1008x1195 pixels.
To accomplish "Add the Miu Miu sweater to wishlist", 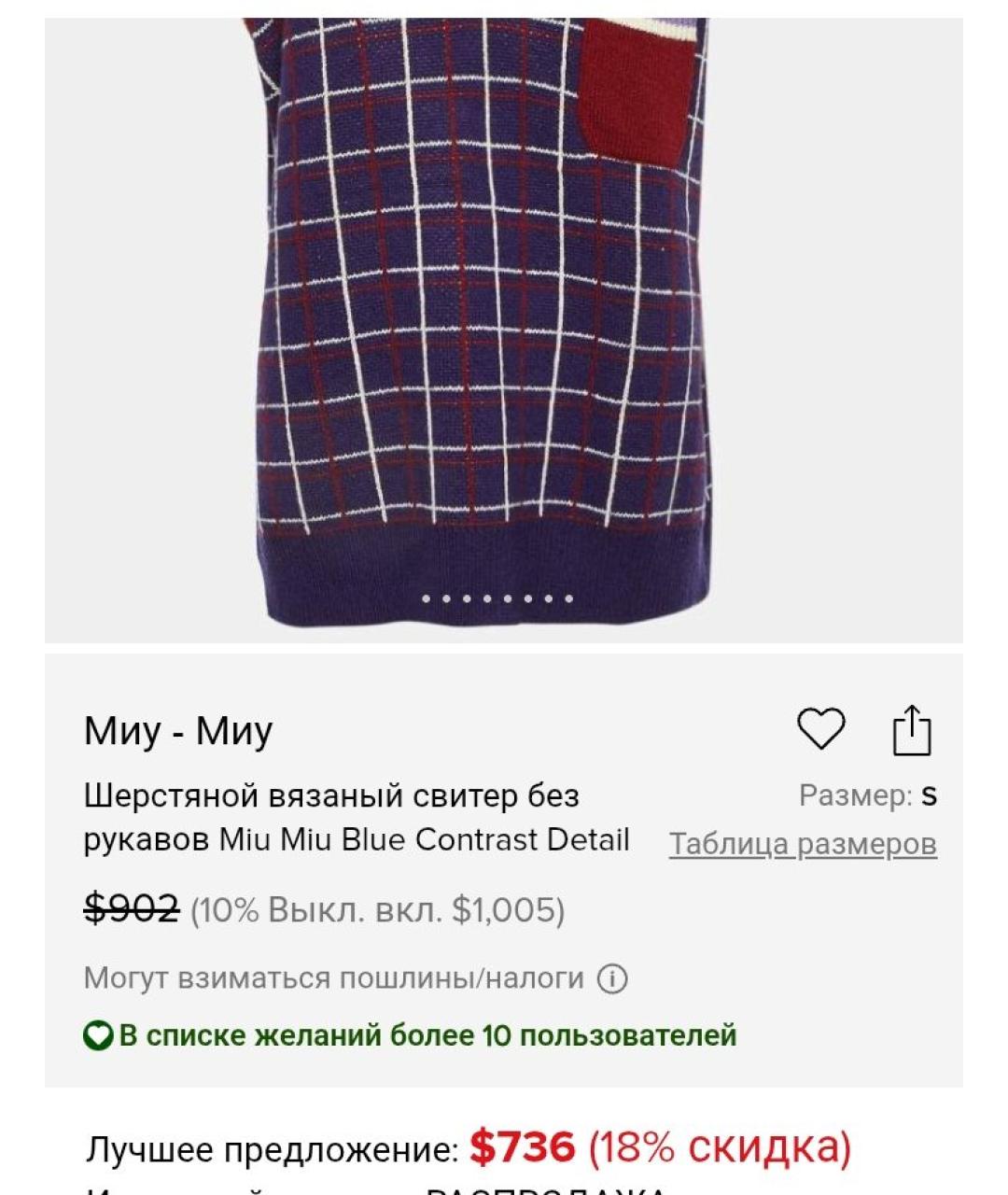I will pyautogui.click(x=820, y=728).
